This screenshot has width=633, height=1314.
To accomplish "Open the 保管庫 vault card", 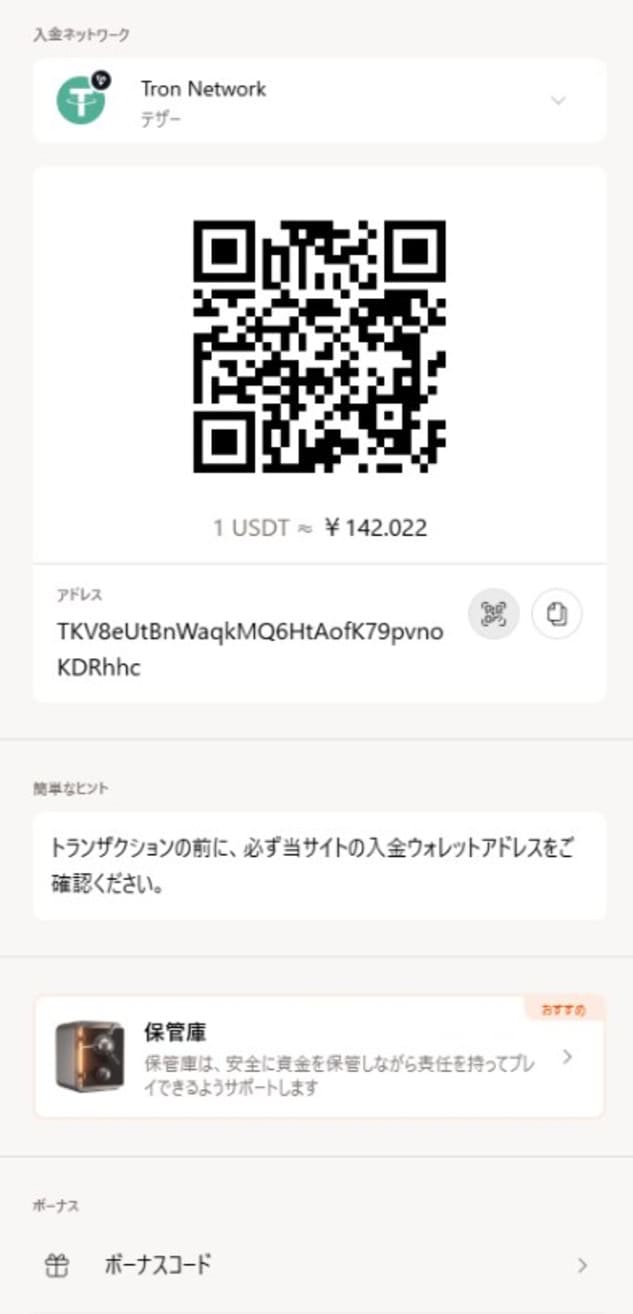I will [319, 1056].
